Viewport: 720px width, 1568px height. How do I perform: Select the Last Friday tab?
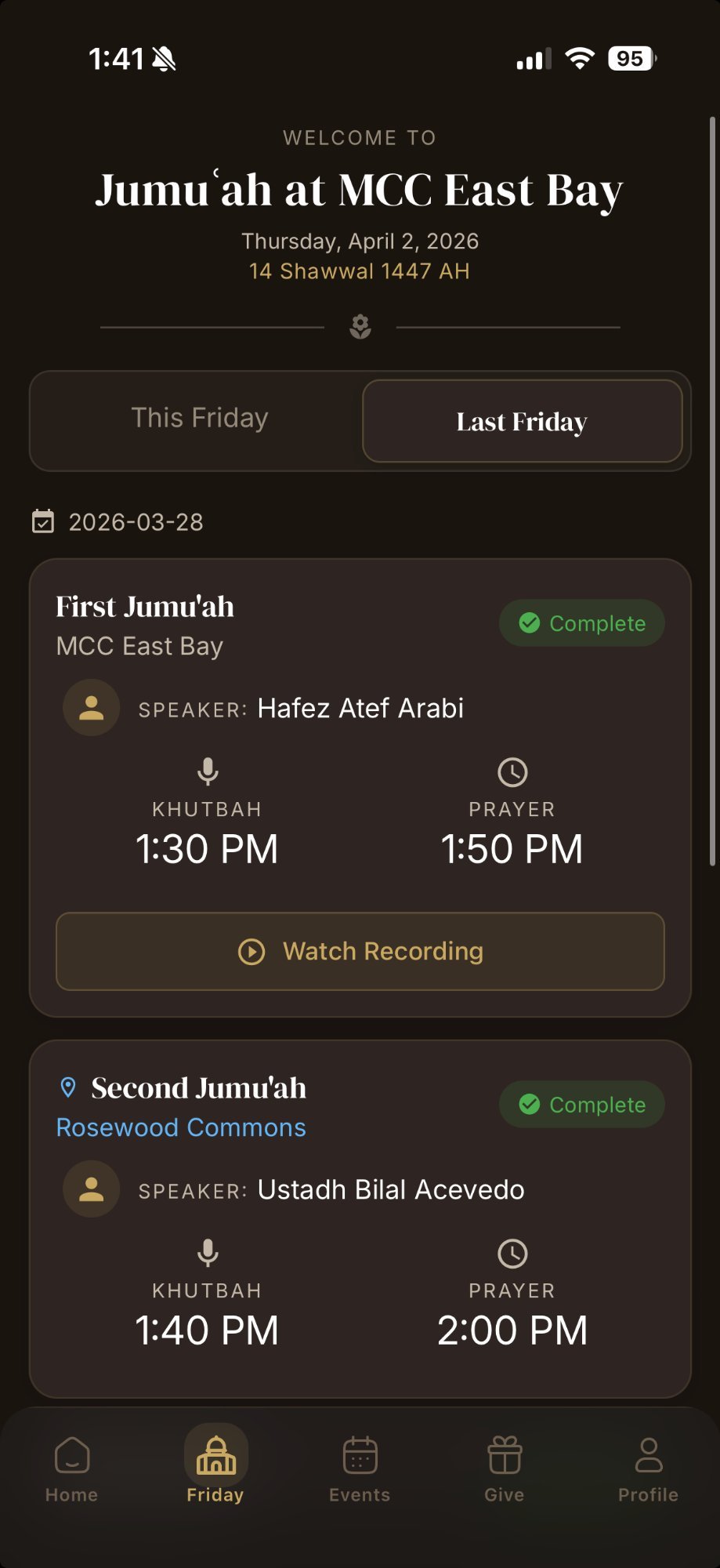pos(522,421)
